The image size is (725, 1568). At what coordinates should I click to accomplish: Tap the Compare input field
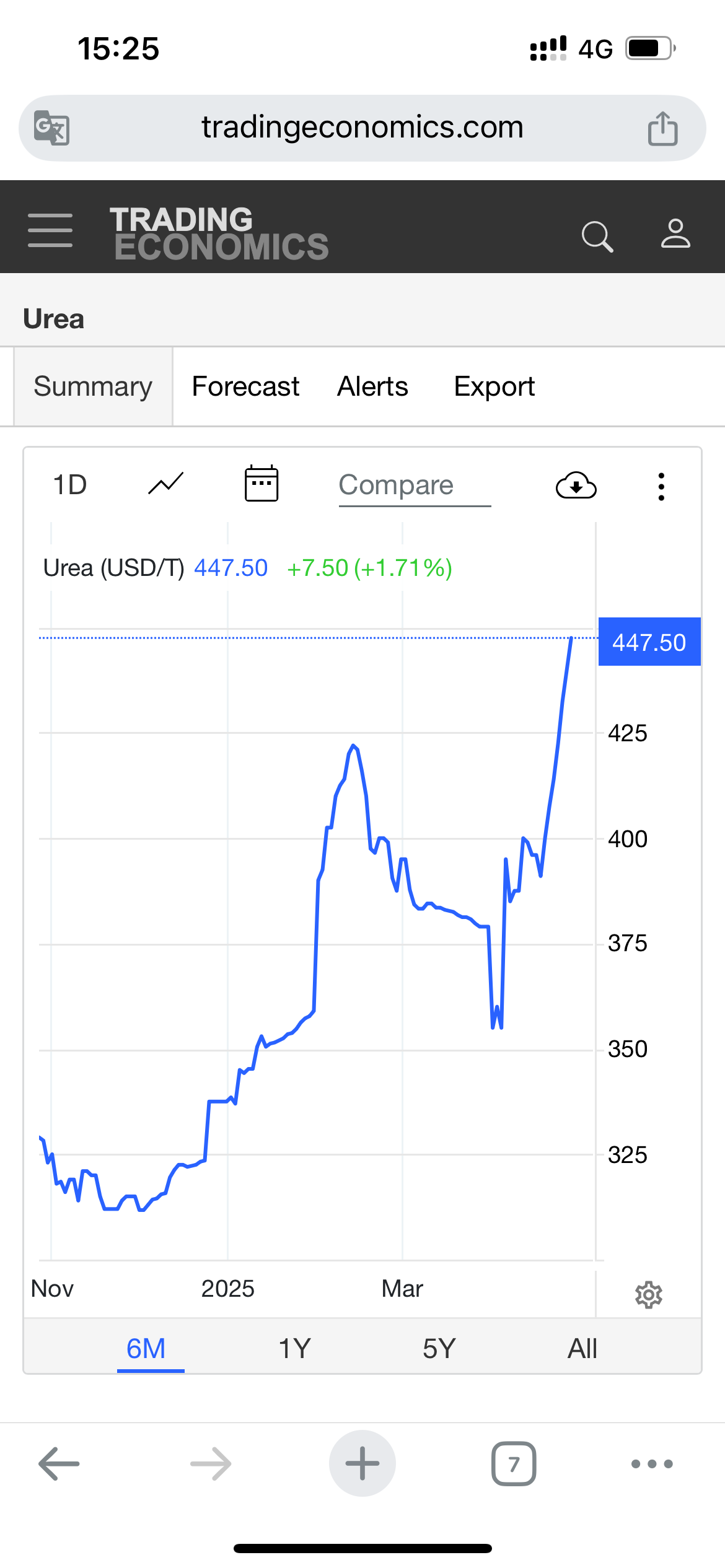pyautogui.click(x=414, y=486)
